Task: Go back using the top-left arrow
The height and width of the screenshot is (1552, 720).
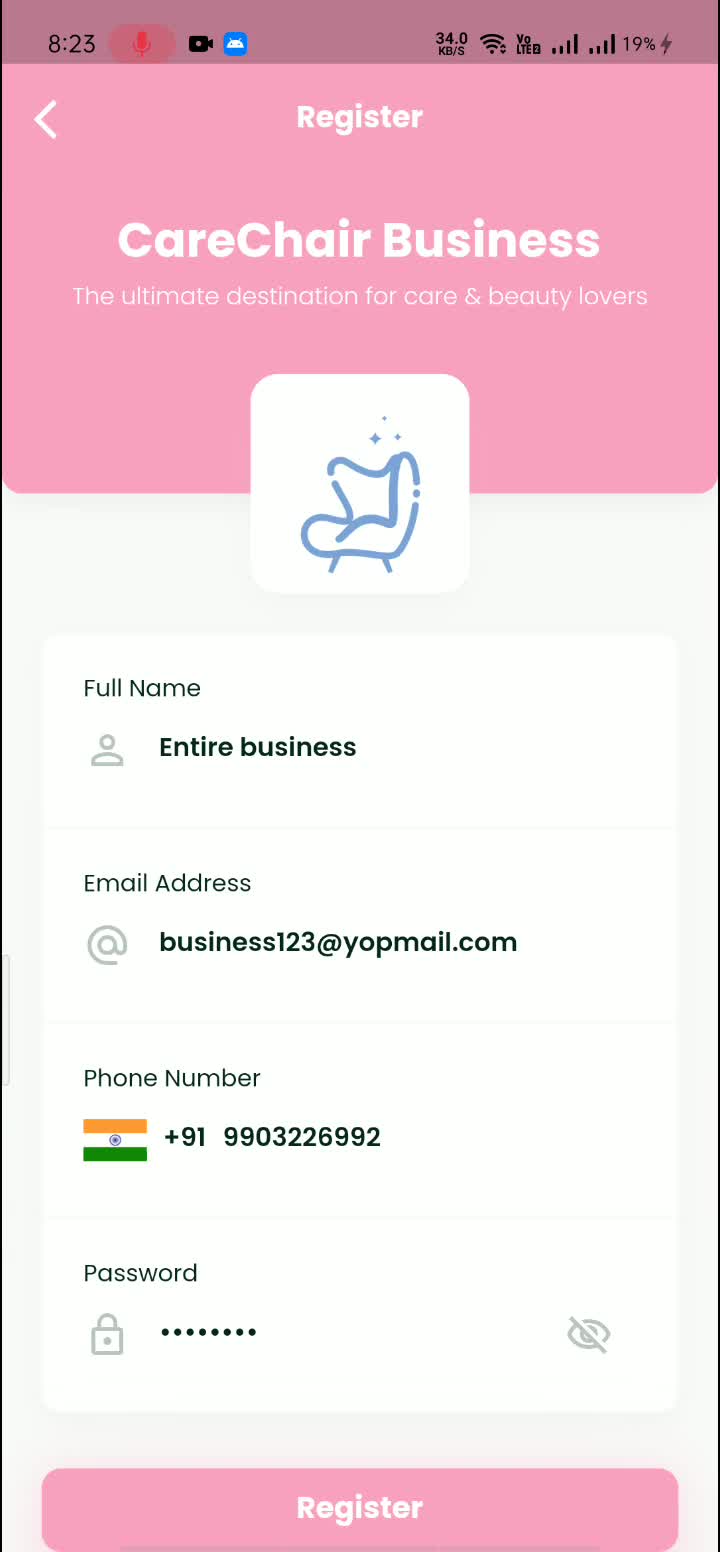Action: pos(46,119)
